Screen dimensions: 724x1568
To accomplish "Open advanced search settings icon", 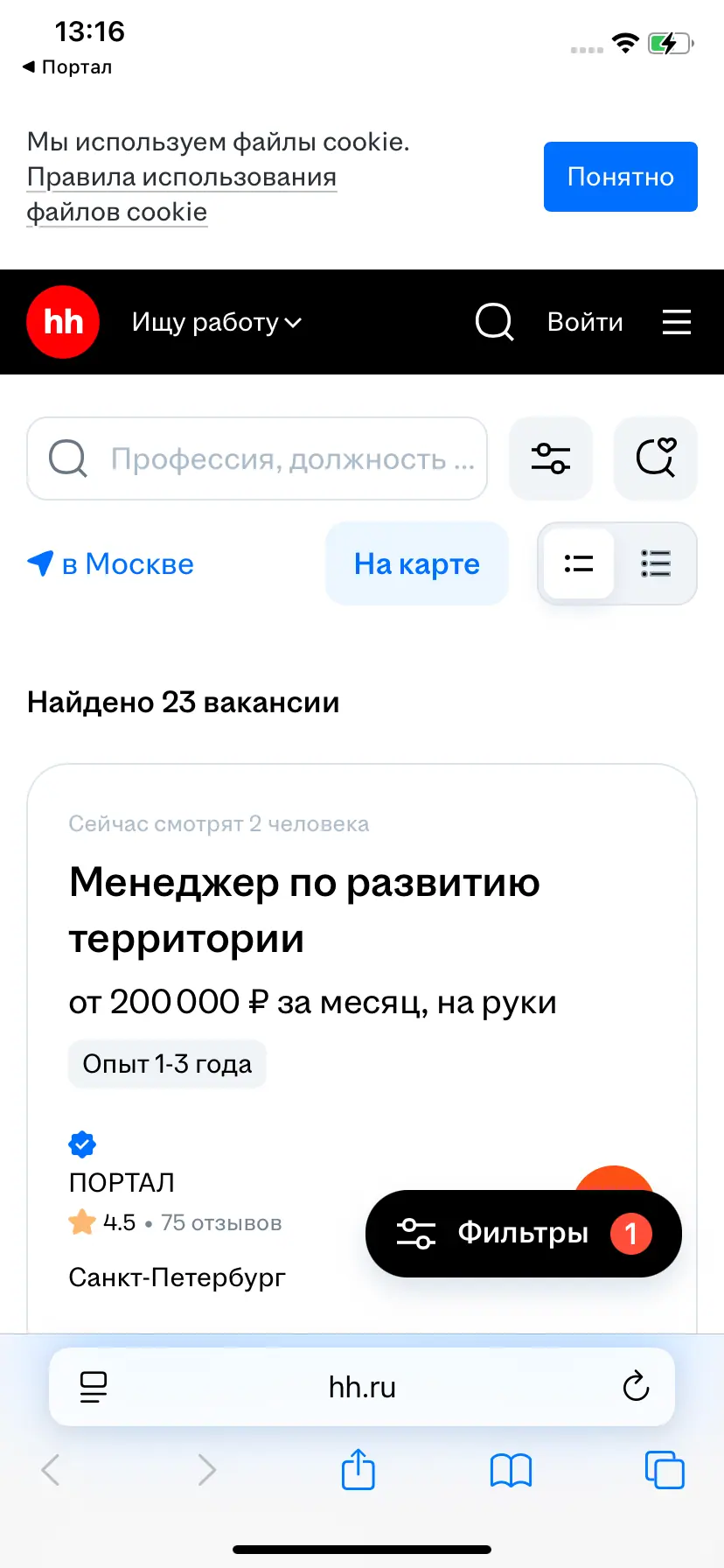I will pos(551,458).
